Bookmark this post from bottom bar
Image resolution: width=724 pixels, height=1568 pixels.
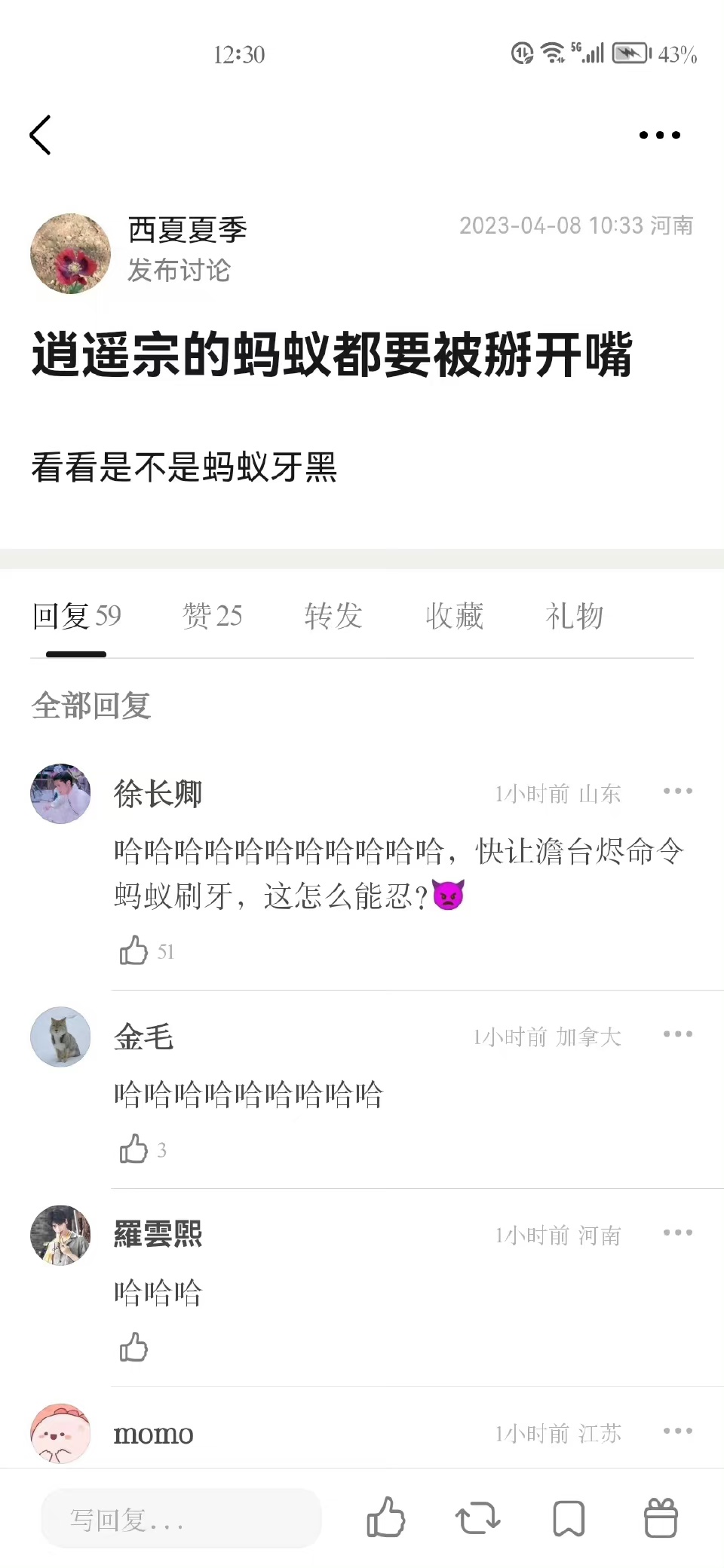[x=569, y=1517]
